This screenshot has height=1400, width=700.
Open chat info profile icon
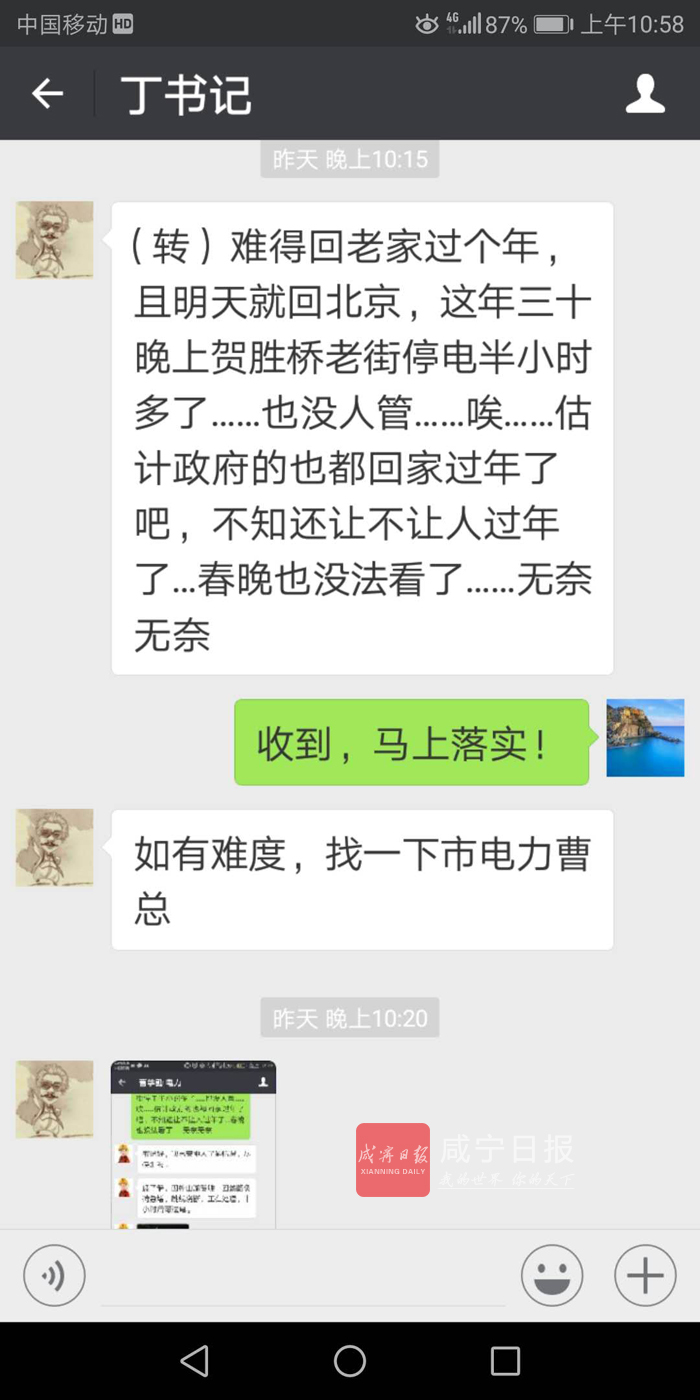click(645, 94)
